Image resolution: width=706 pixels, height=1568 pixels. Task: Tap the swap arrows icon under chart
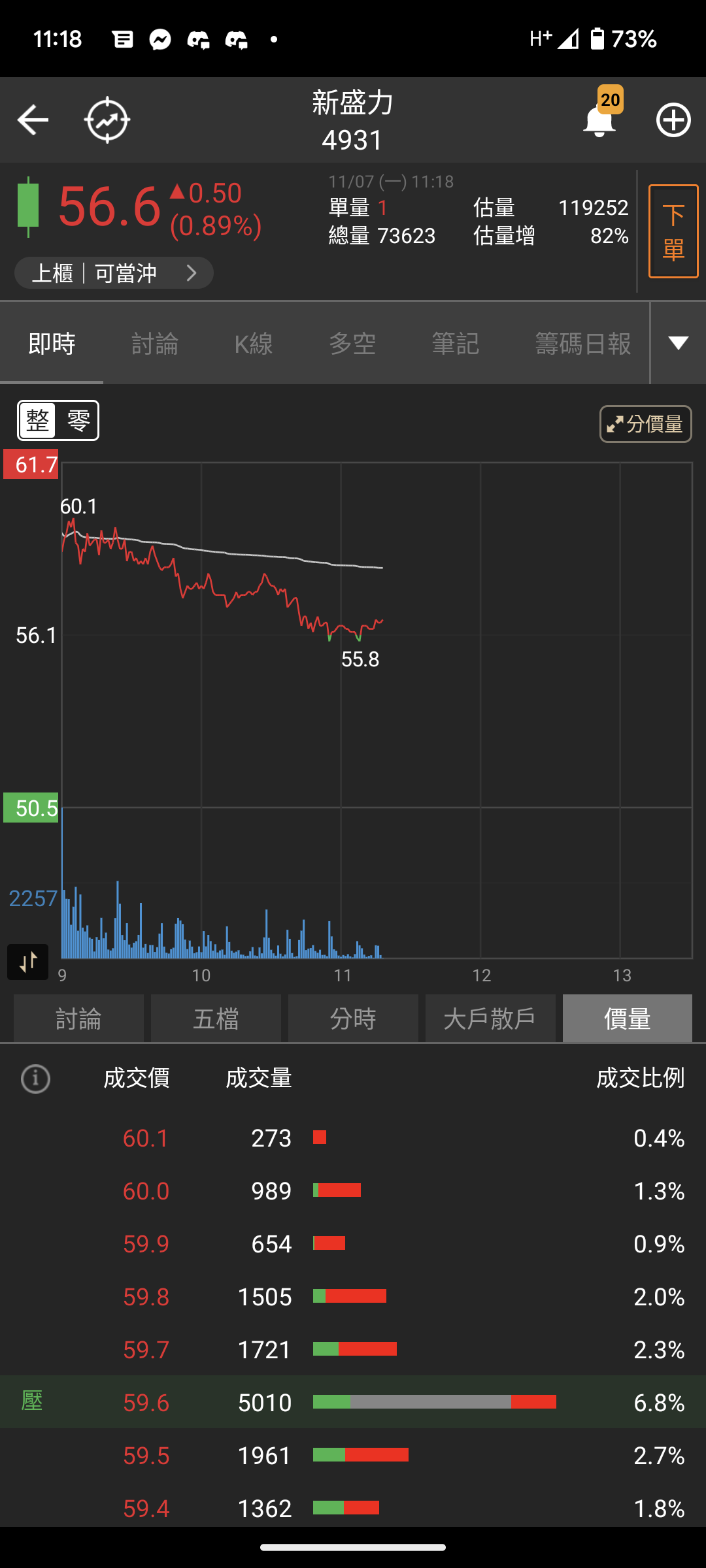27,962
